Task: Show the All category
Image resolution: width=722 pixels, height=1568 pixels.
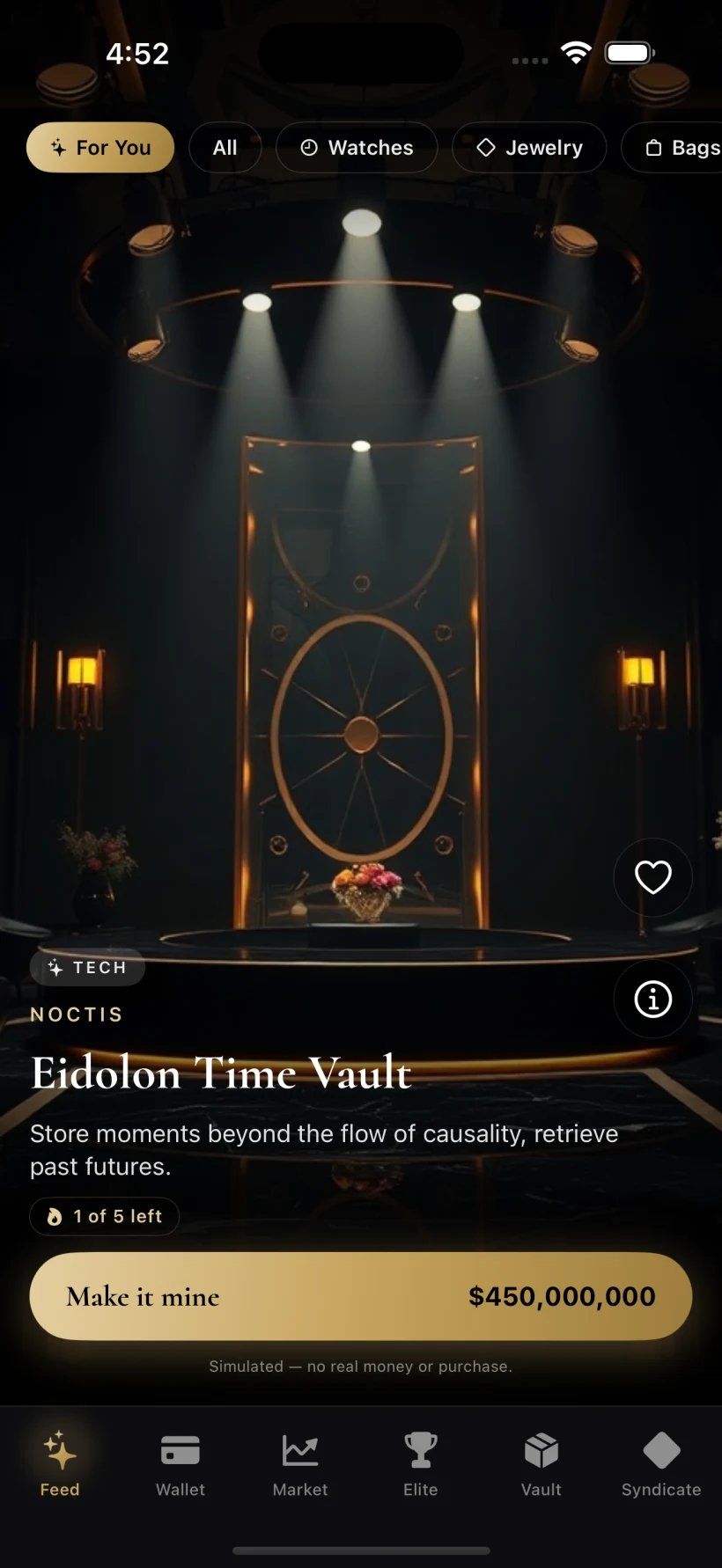Action: 225,147
